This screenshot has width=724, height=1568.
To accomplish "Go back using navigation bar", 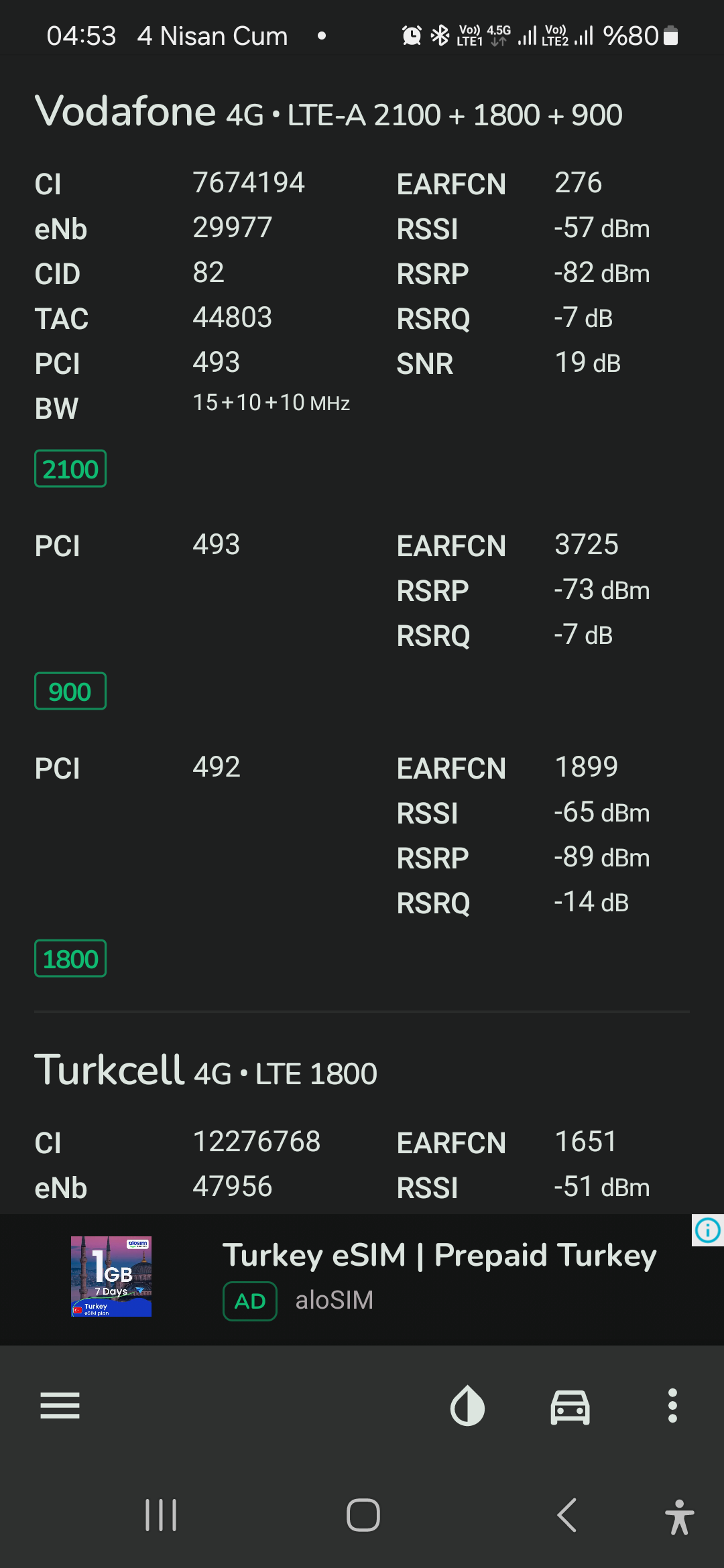I will click(x=567, y=1515).
